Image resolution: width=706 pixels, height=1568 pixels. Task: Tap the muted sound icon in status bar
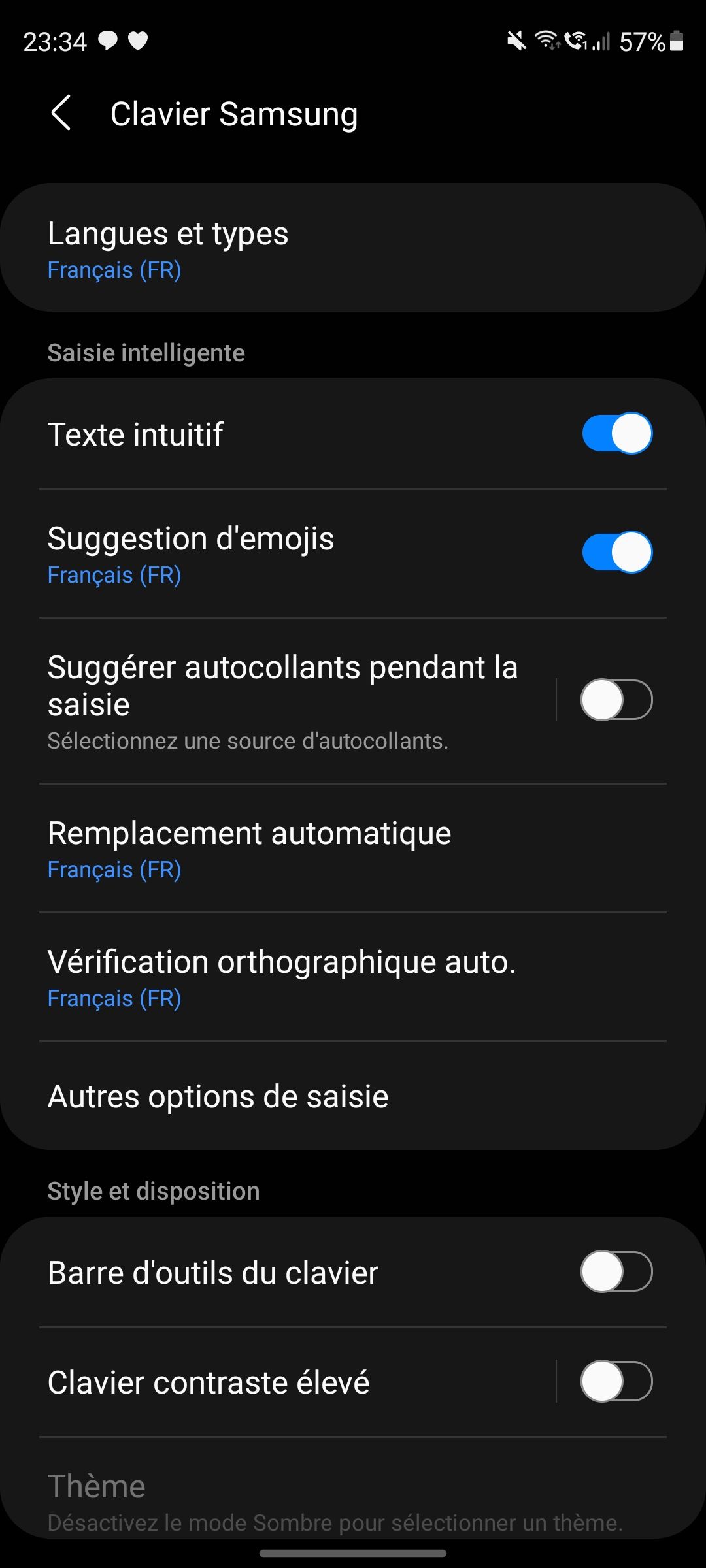[516, 41]
